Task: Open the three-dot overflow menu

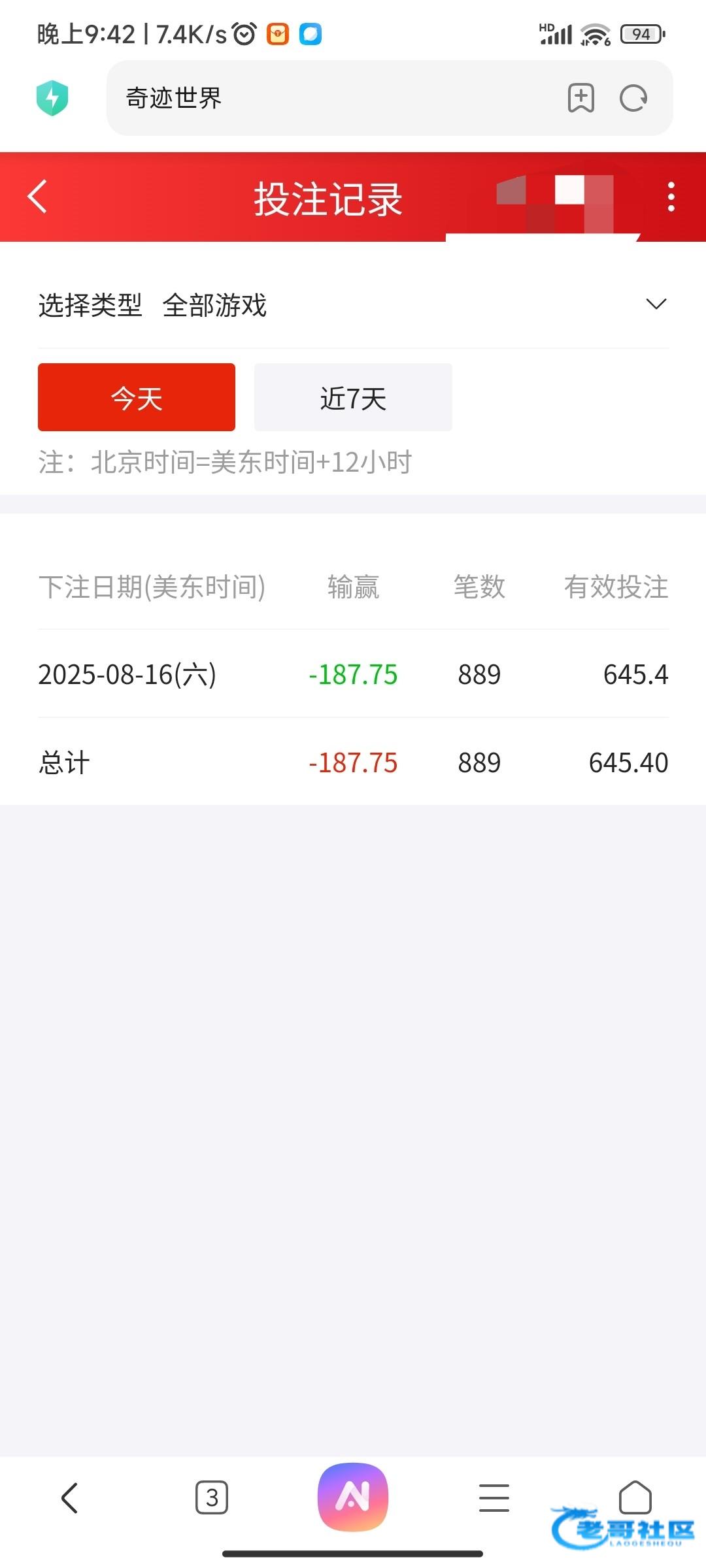Action: (671, 197)
